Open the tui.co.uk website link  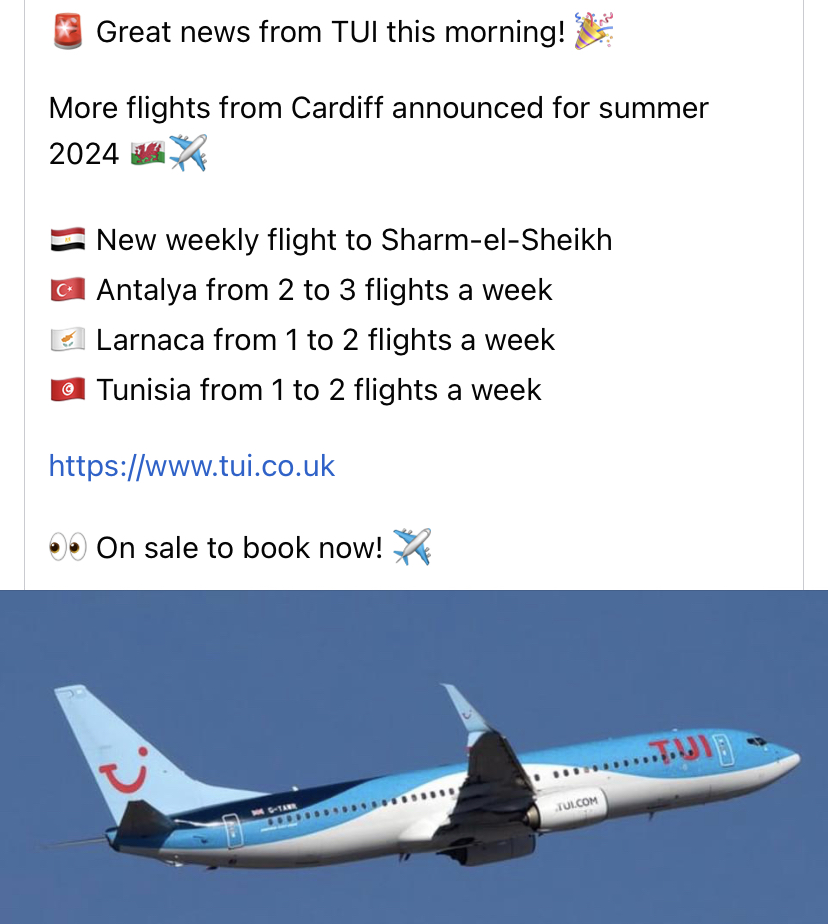click(192, 466)
